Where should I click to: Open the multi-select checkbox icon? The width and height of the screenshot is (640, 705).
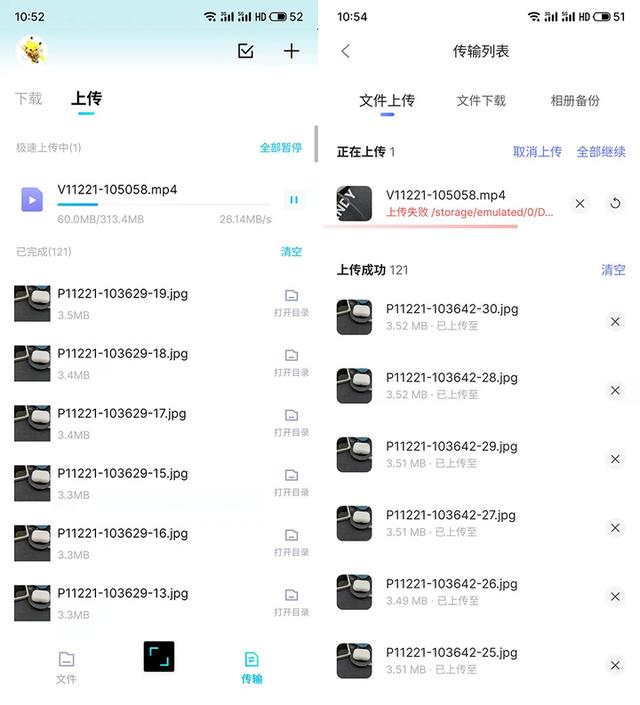click(x=246, y=51)
